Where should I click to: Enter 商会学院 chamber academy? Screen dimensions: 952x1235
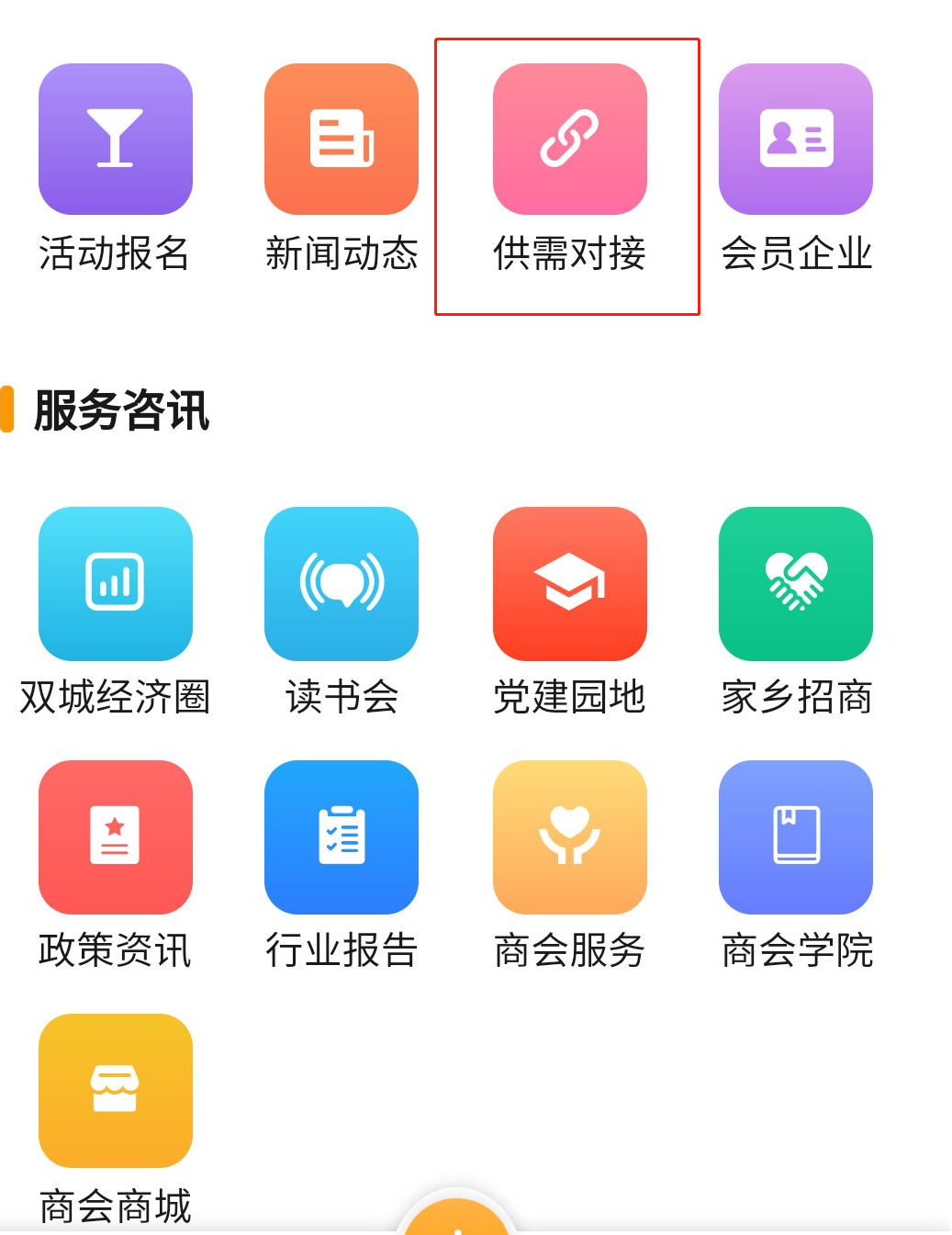coord(796,837)
